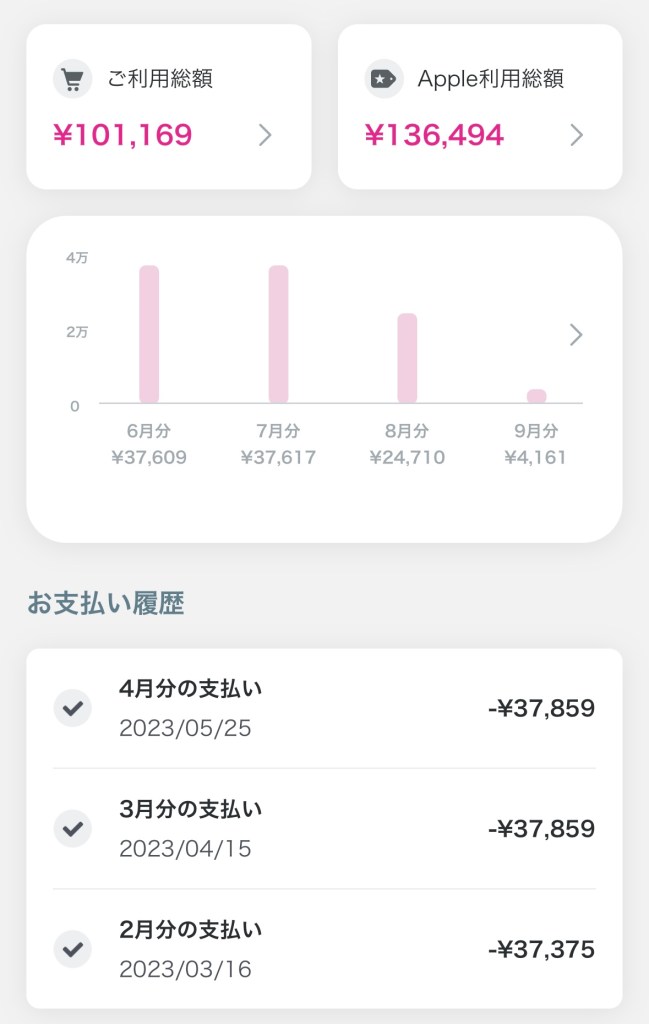Open the Apple利用総額 card
This screenshot has width=649, height=1024.
pyautogui.click(x=480, y=107)
